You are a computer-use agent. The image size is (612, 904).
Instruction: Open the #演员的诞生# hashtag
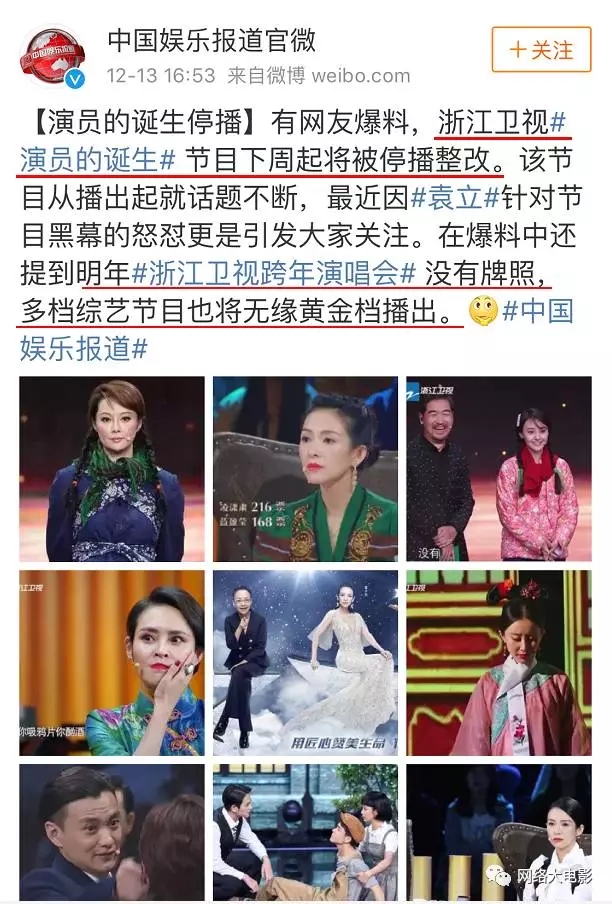click(98, 157)
